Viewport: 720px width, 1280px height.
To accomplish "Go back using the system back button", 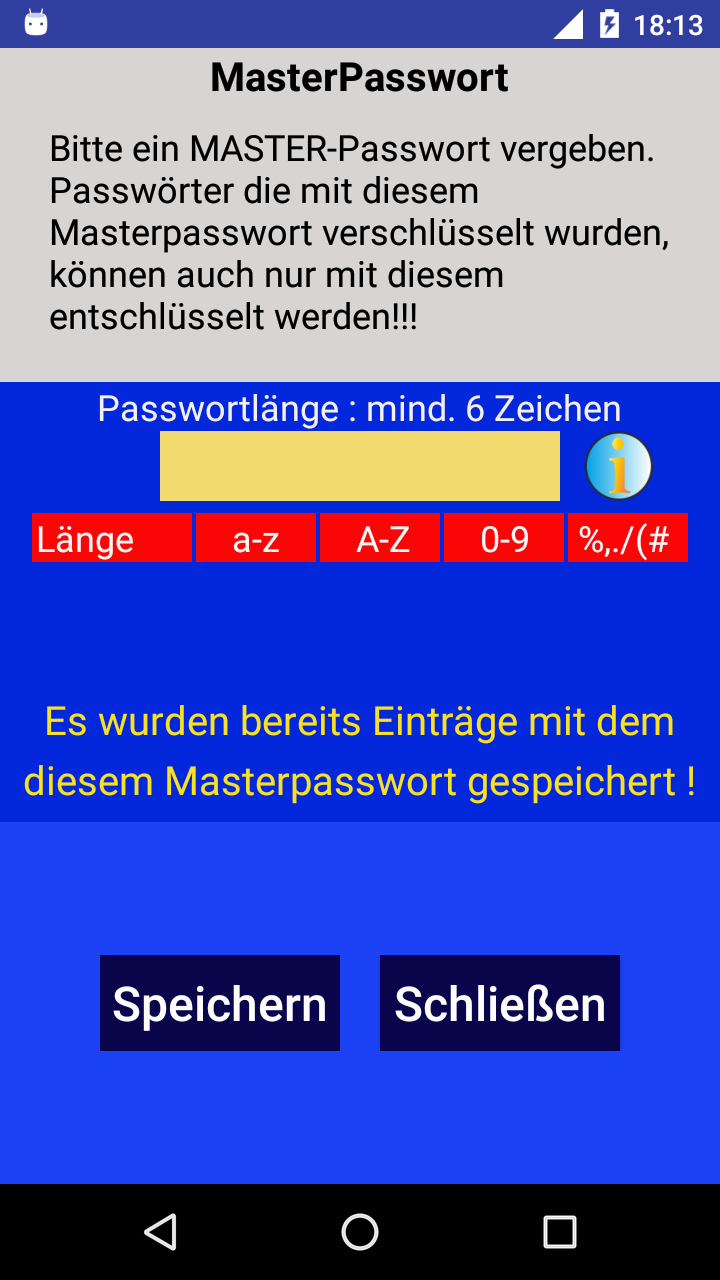I will click(x=160, y=1232).
